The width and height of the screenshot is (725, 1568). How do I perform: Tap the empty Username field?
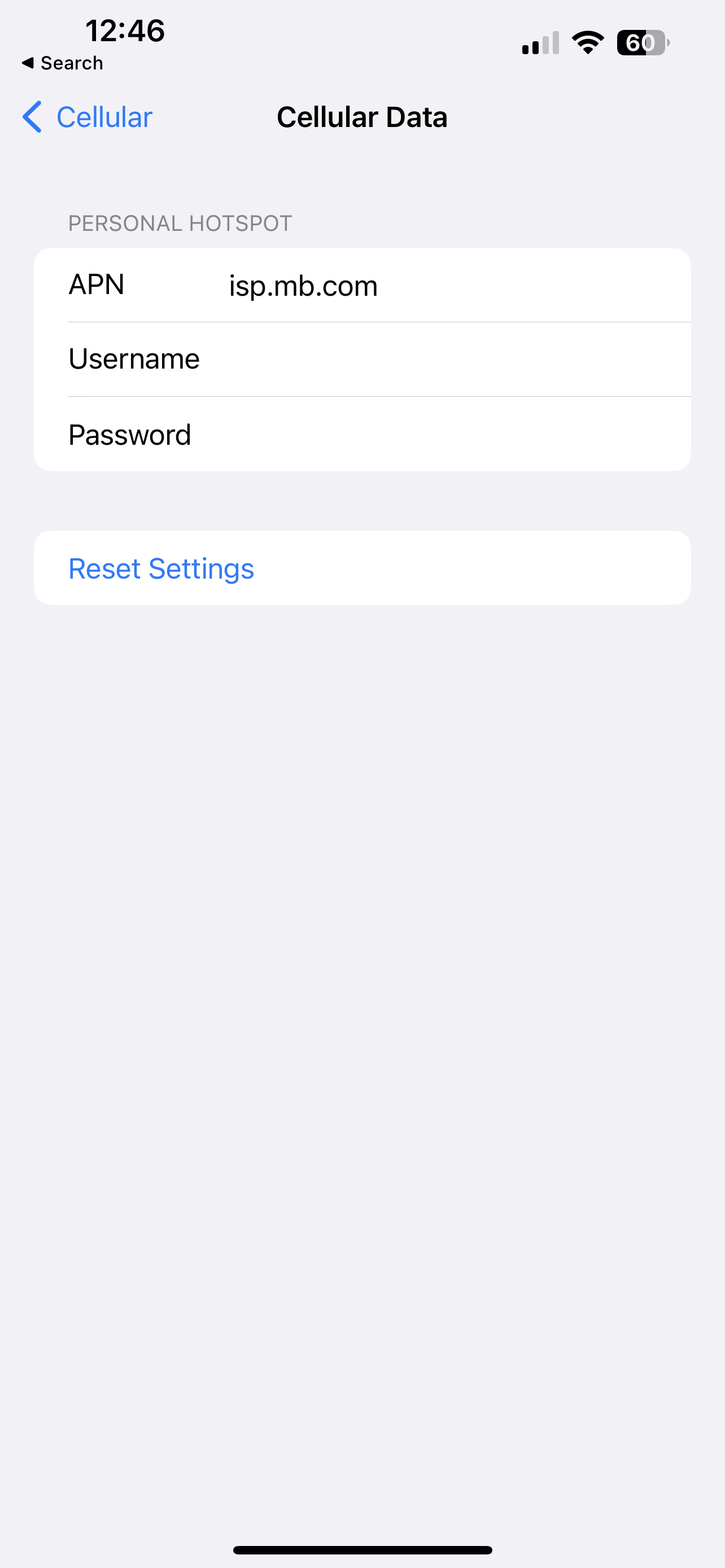point(426,359)
